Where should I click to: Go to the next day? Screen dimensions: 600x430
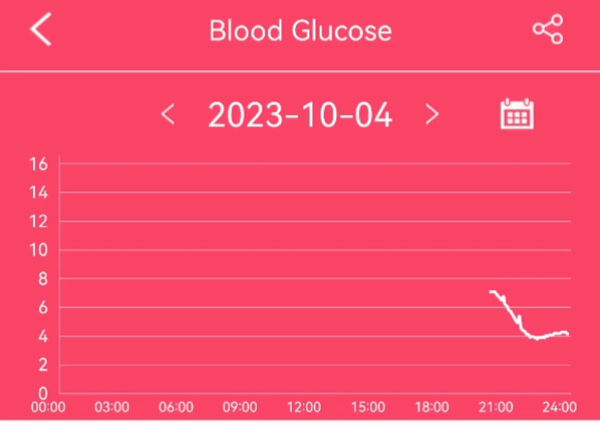coord(432,114)
